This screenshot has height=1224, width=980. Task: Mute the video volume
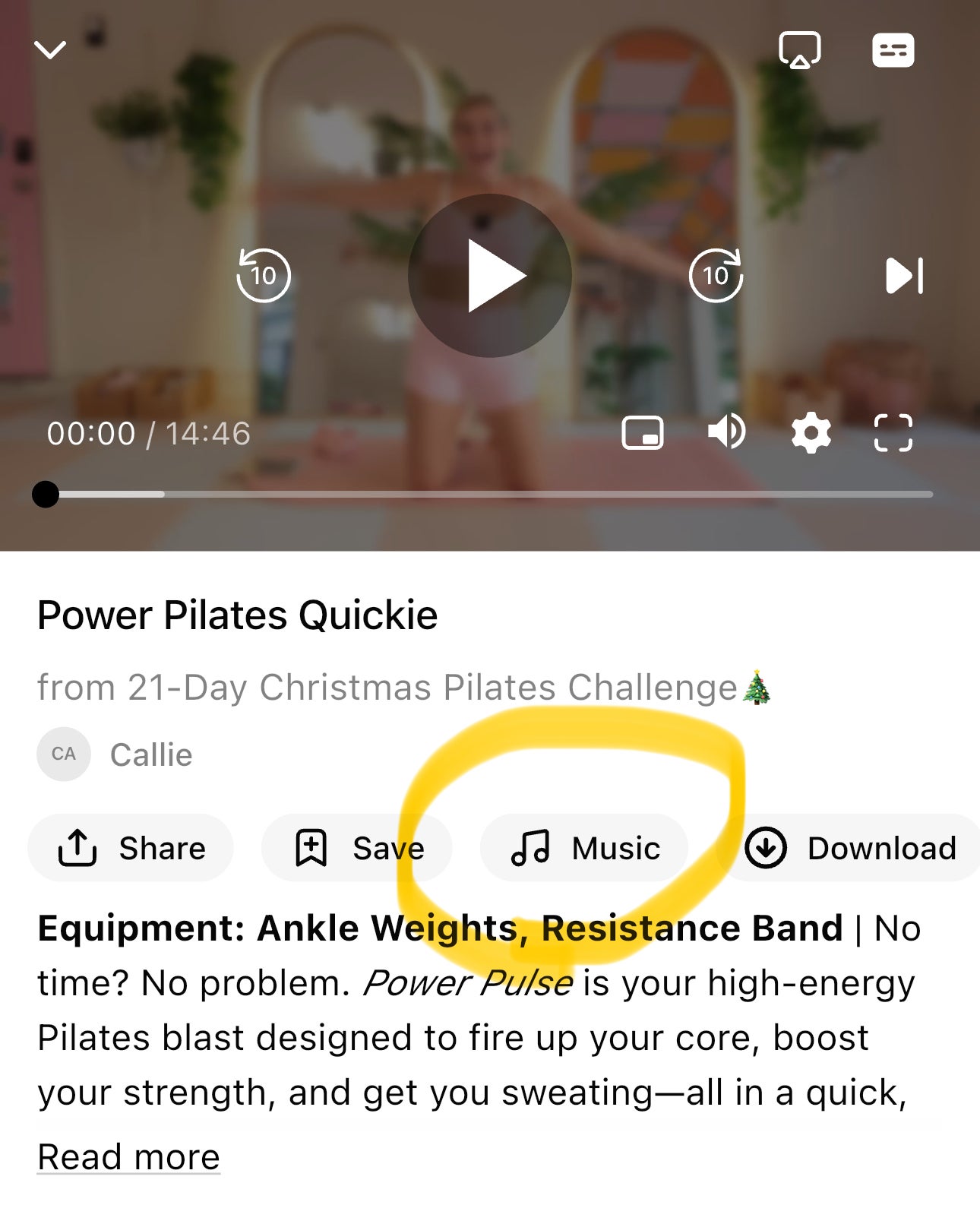727,433
